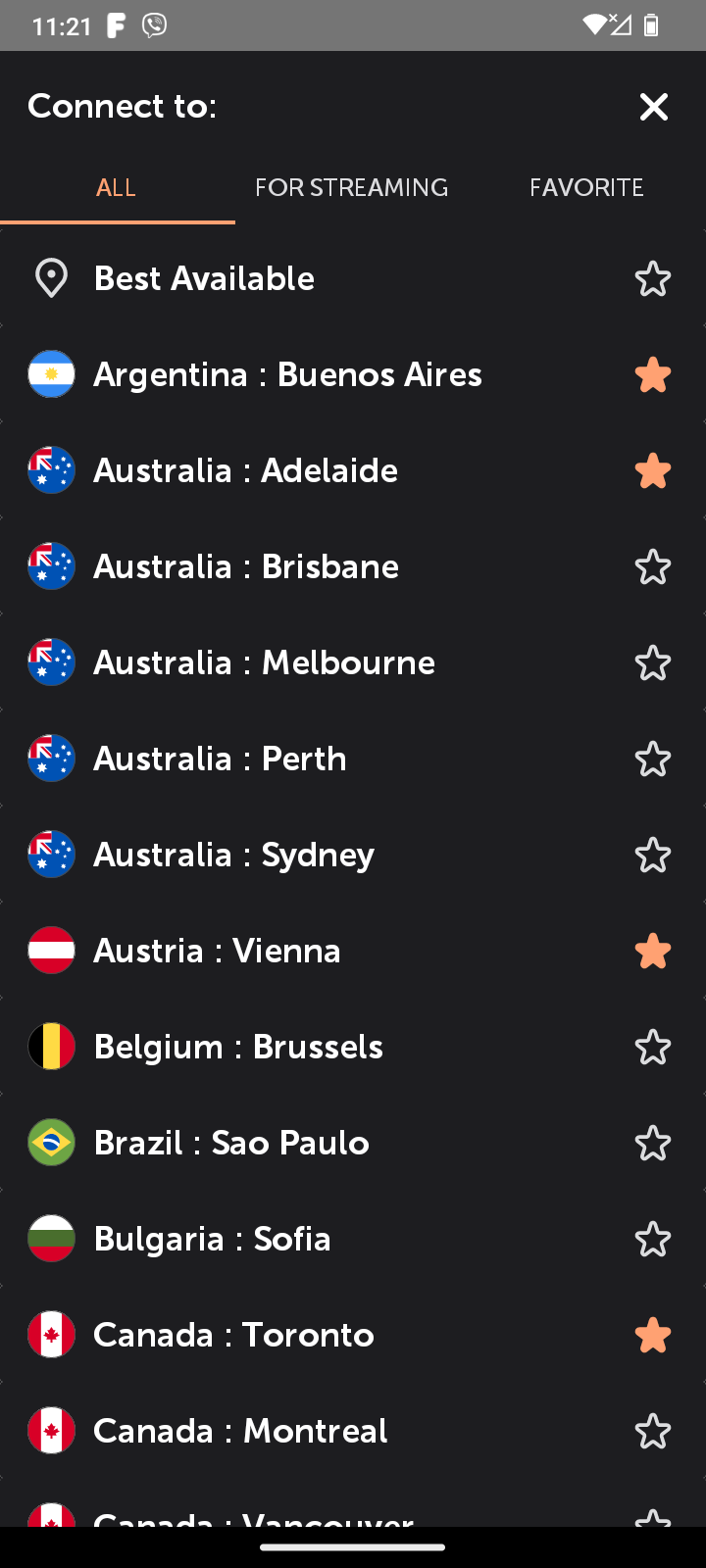Switch to the For Streaming tab

click(352, 187)
